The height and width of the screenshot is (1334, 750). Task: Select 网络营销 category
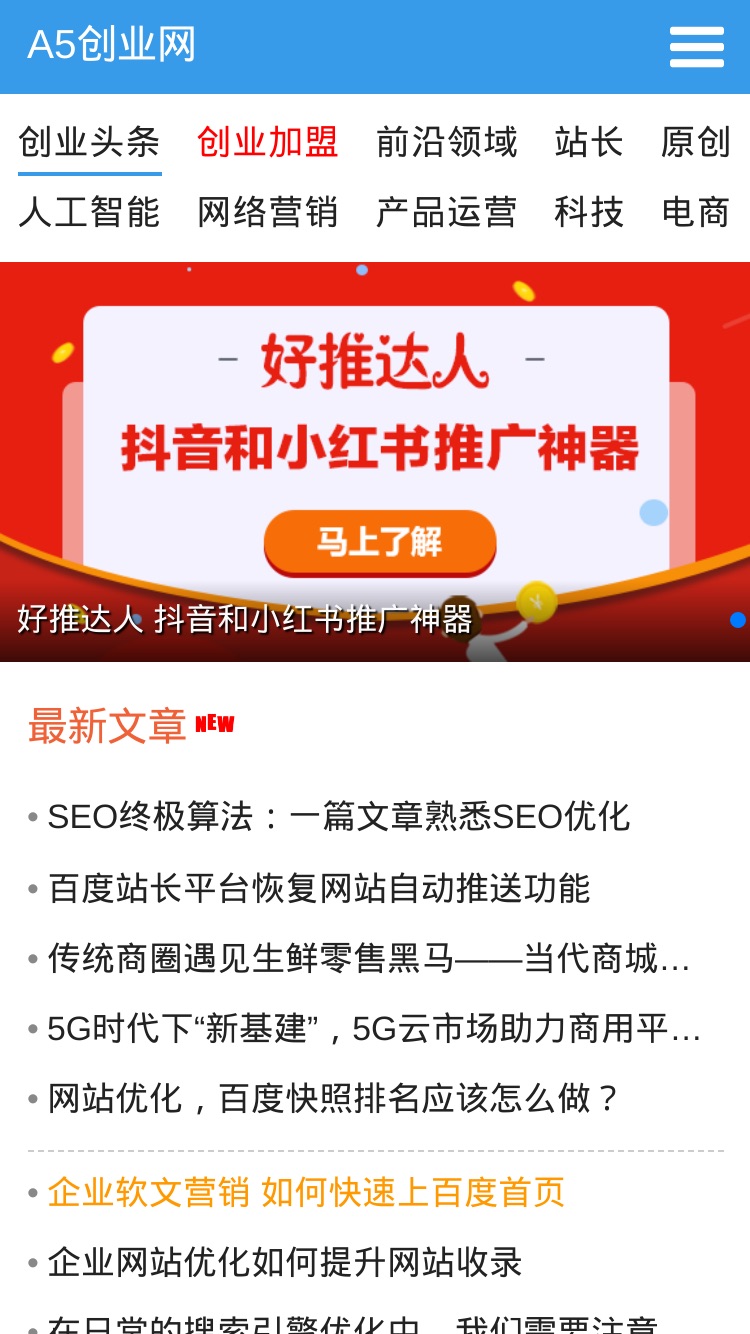tap(268, 212)
